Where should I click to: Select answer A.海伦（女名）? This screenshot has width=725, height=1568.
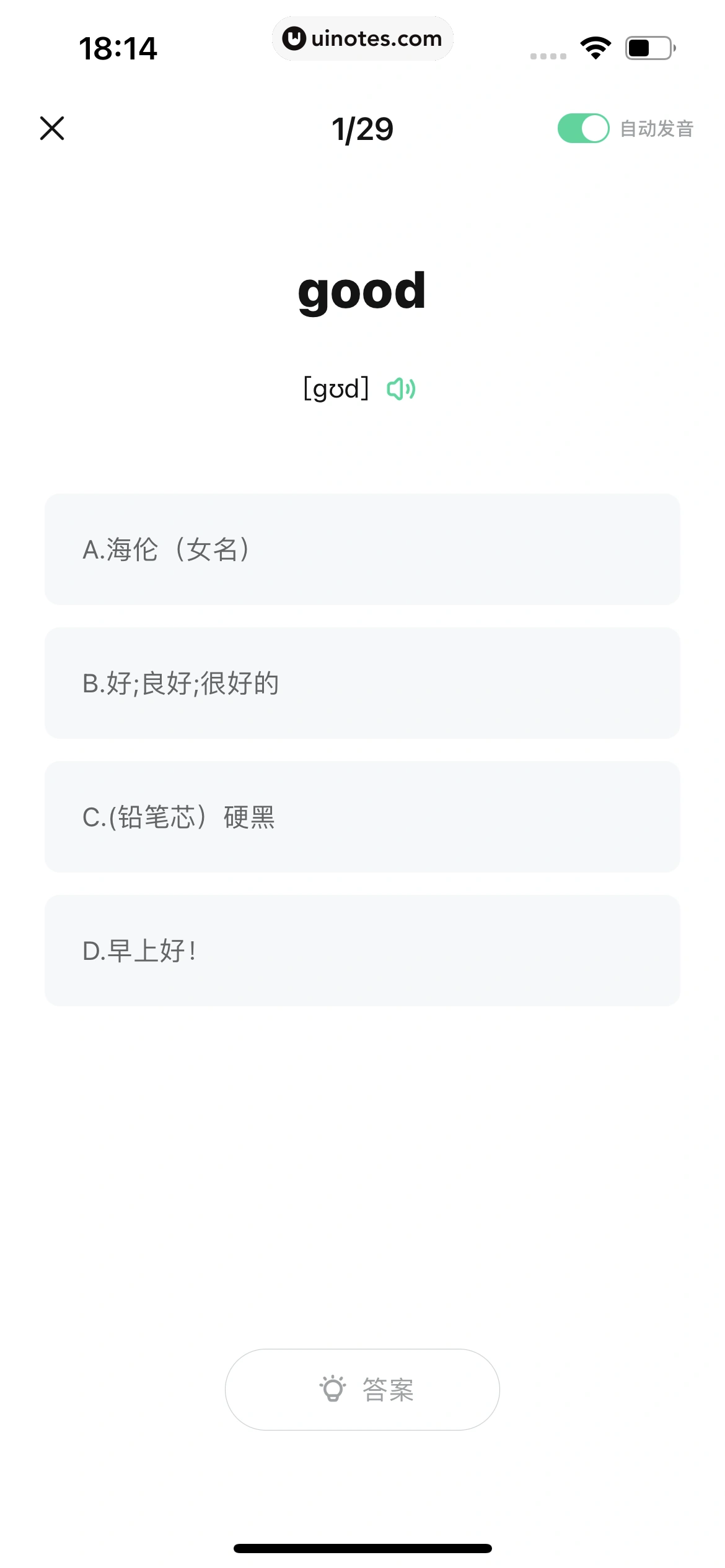coord(362,549)
